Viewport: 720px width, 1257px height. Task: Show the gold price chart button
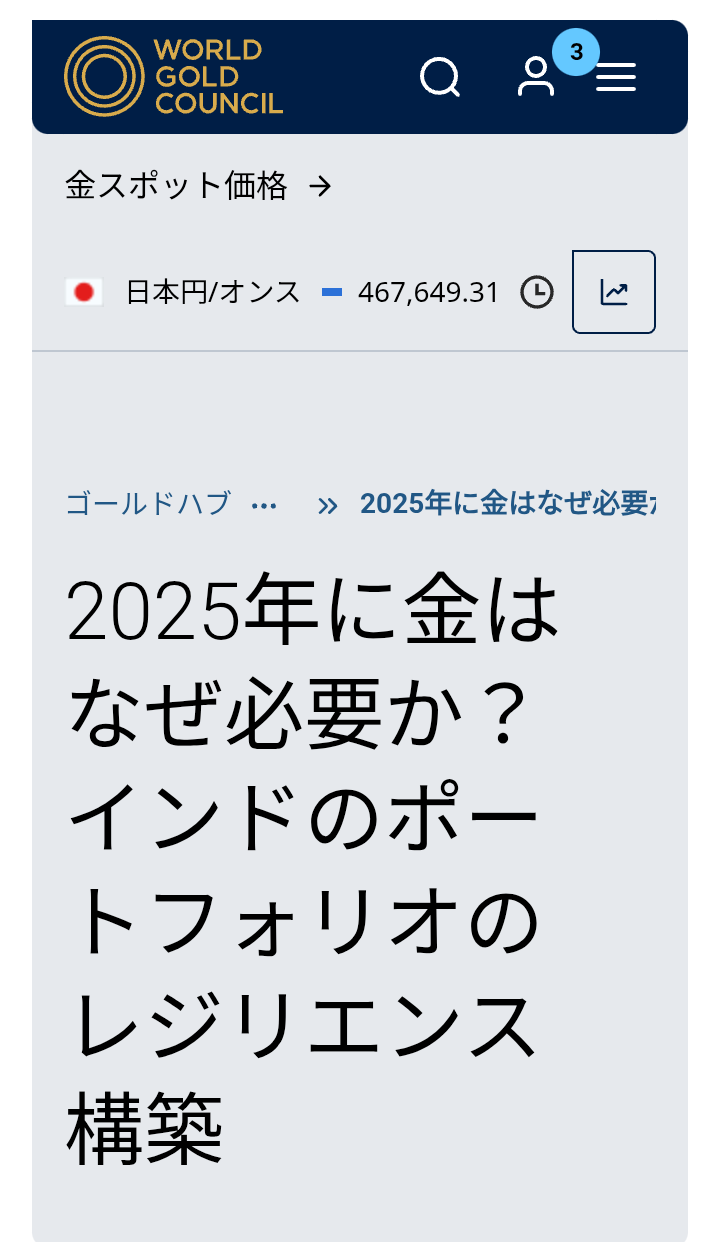[x=613, y=292]
